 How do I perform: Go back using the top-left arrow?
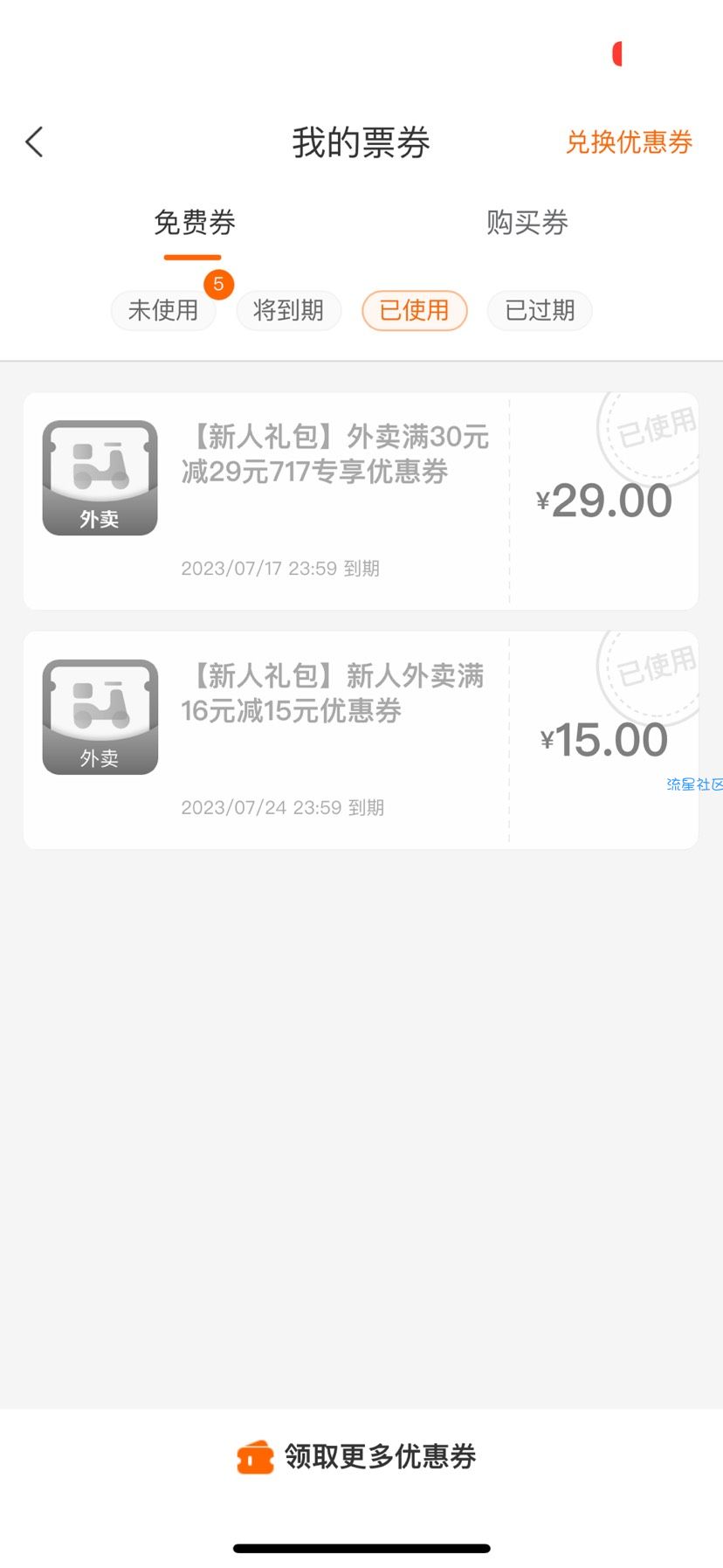point(35,142)
